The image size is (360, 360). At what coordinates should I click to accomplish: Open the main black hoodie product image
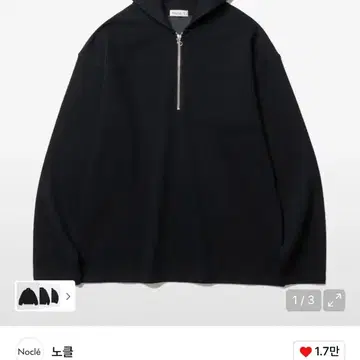tap(180, 143)
